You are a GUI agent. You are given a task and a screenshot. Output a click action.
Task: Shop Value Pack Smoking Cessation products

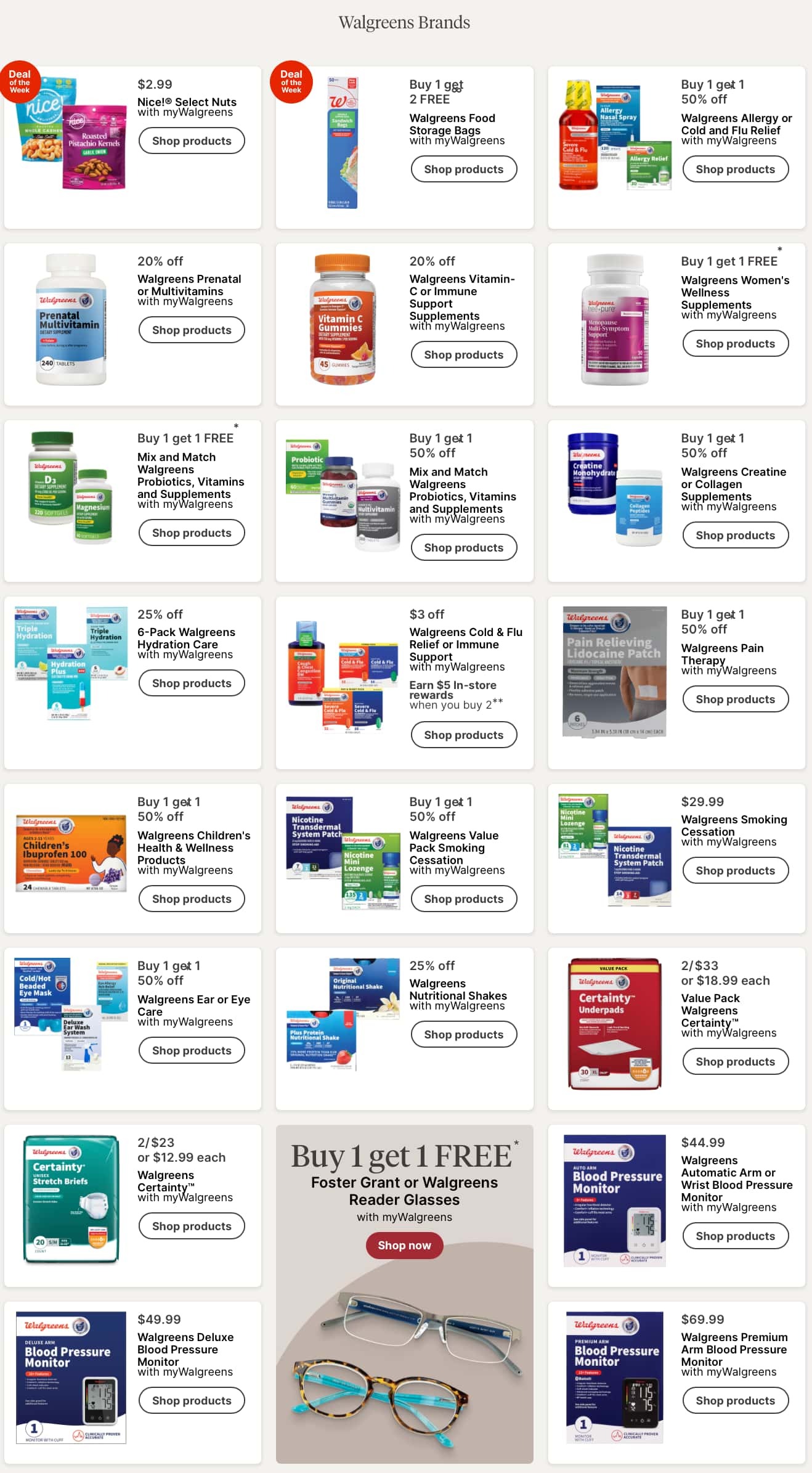(463, 899)
